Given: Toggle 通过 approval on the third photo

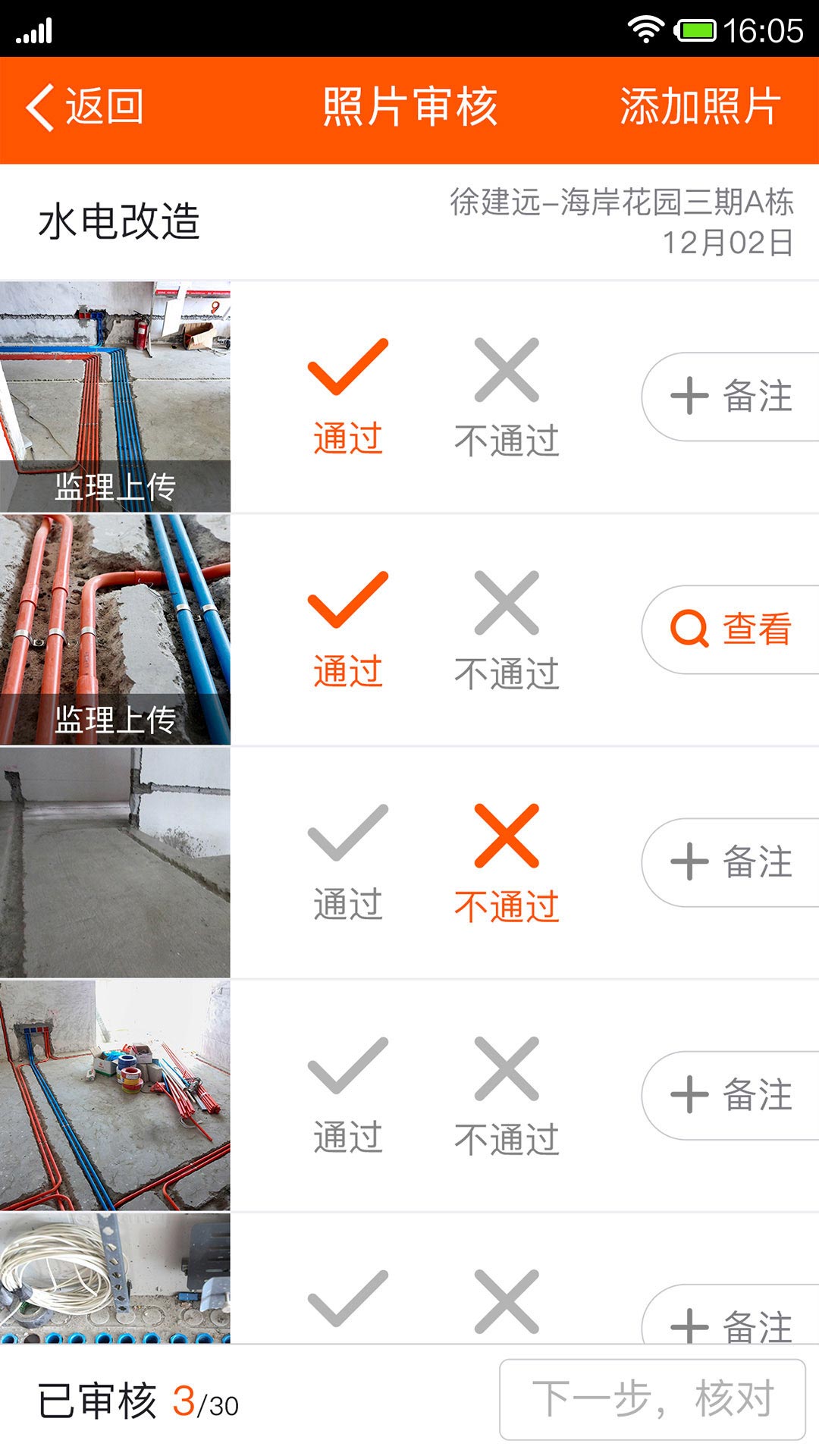Looking at the screenshot, I should [347, 842].
